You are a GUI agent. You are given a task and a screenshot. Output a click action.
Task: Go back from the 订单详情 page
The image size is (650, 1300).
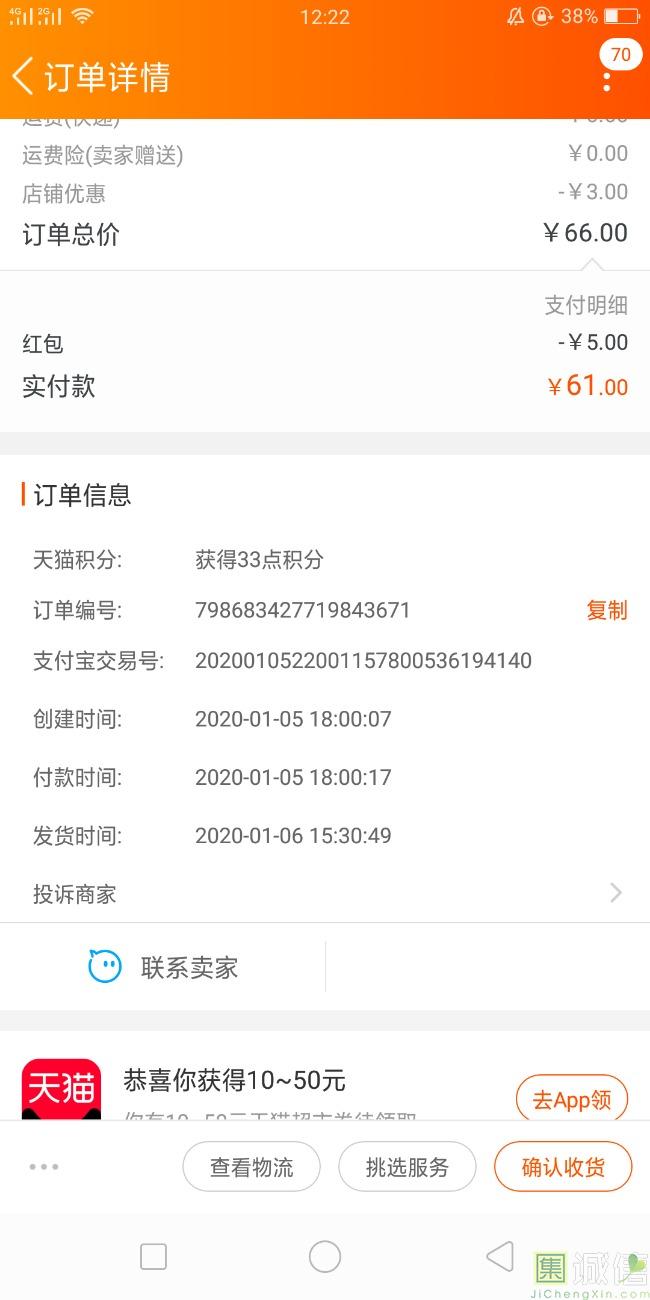tap(23, 76)
